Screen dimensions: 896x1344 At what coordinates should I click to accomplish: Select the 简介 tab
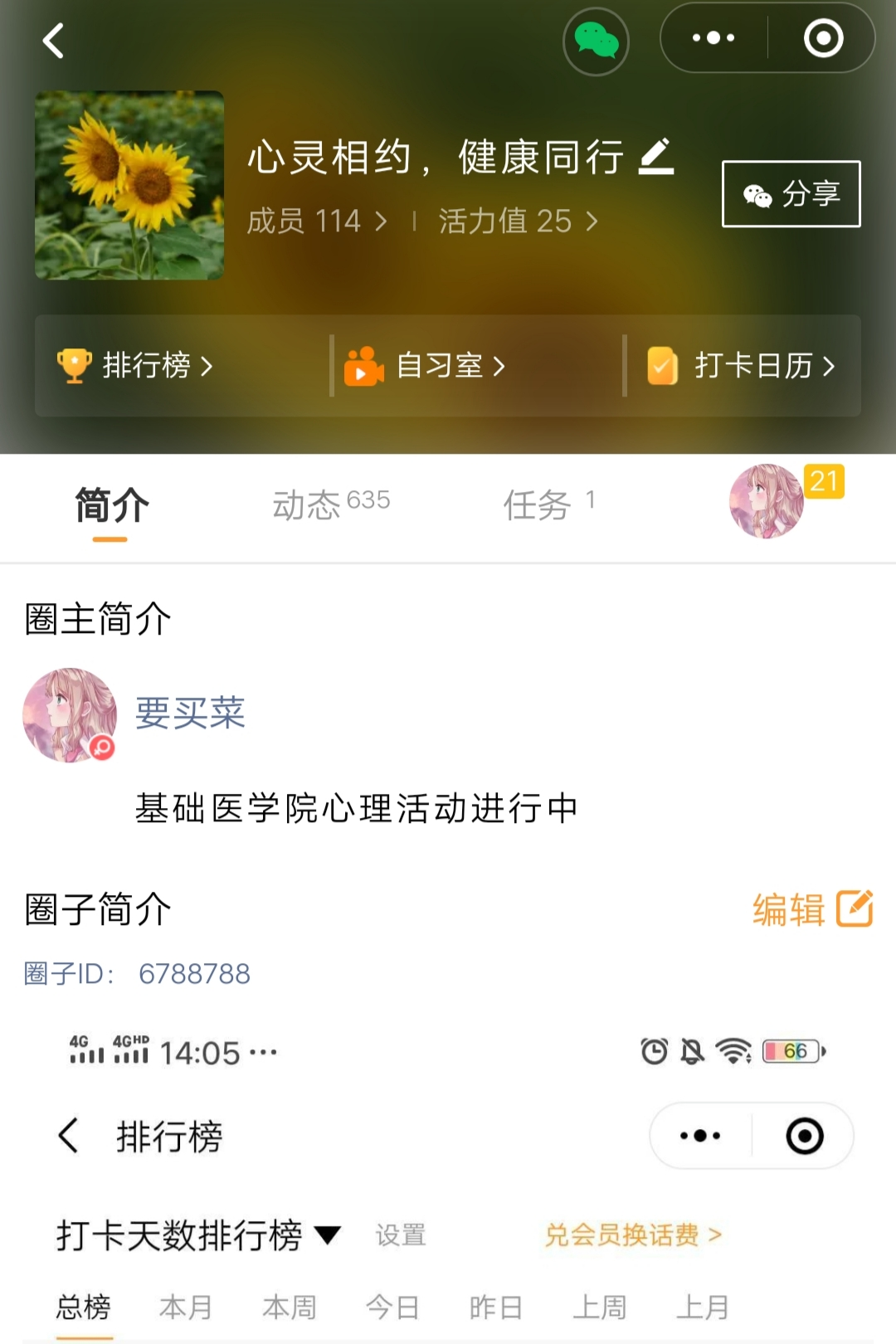pos(111,504)
